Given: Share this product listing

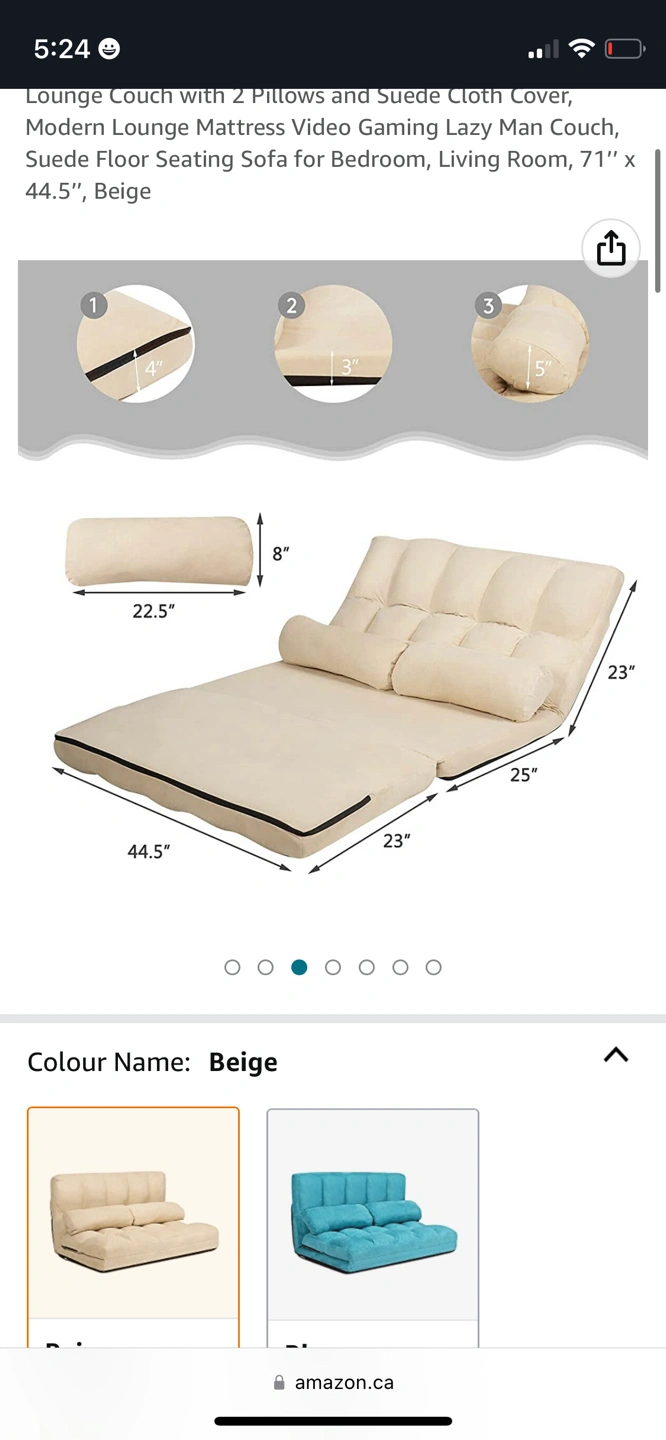Looking at the screenshot, I should click(611, 248).
